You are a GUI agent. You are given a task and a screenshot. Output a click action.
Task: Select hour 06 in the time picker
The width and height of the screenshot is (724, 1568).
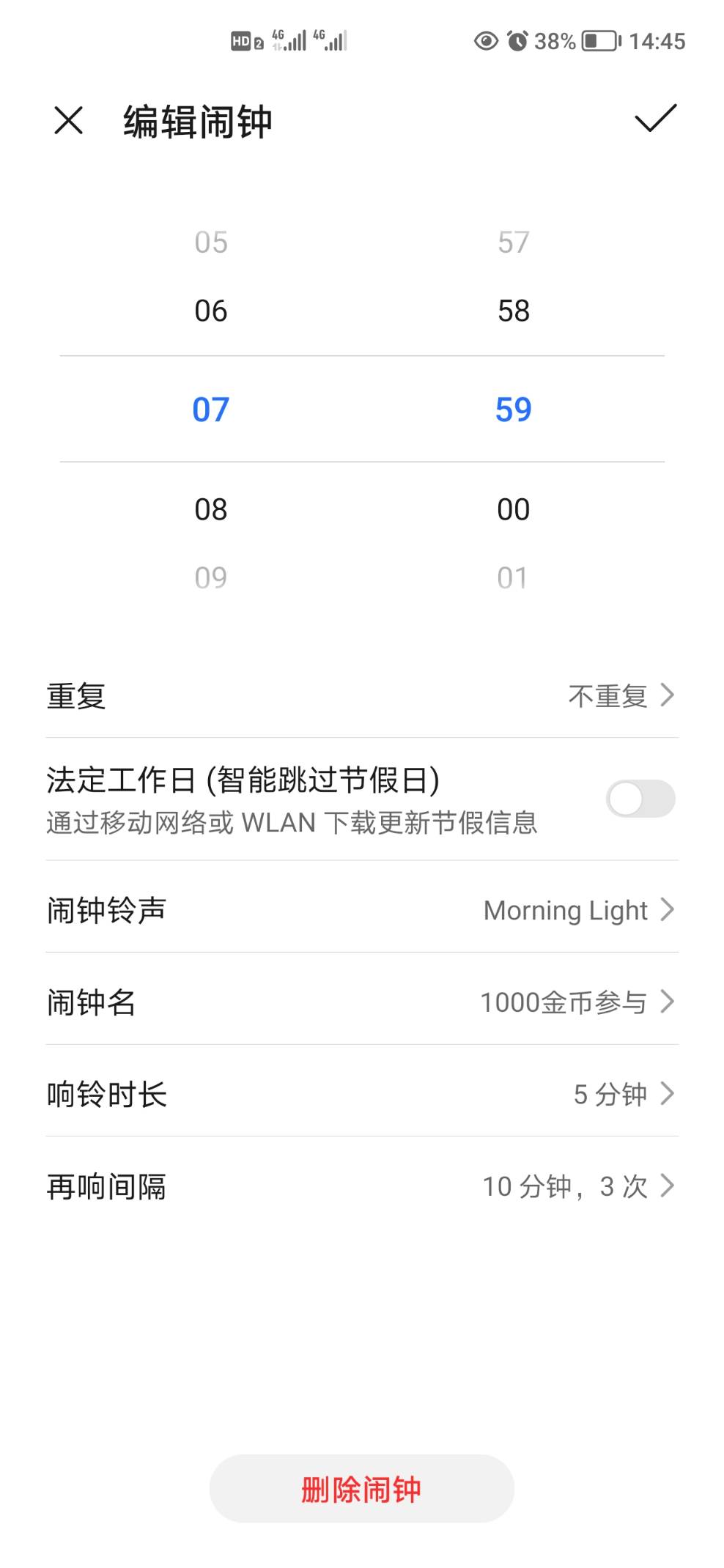211,311
